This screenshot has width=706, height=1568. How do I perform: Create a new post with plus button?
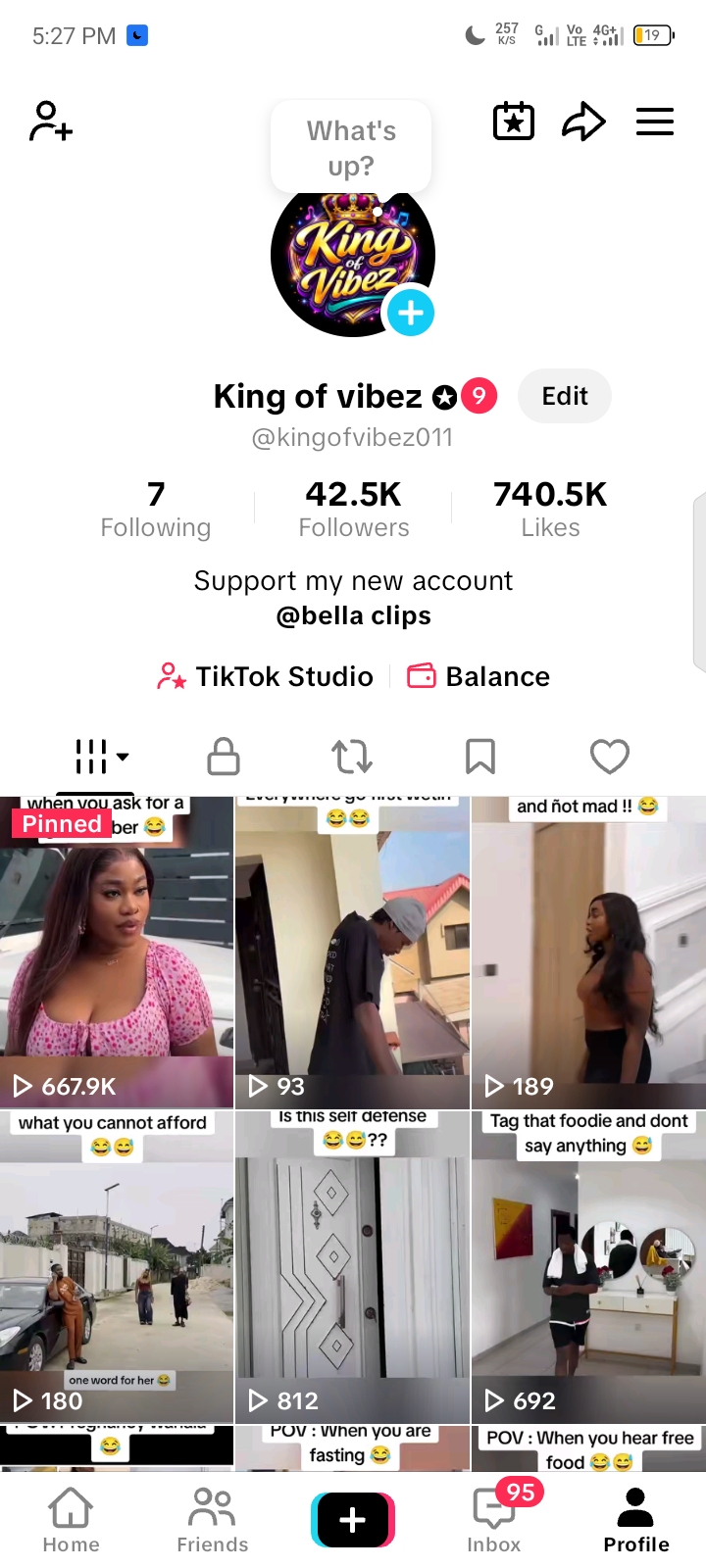pos(352,1519)
